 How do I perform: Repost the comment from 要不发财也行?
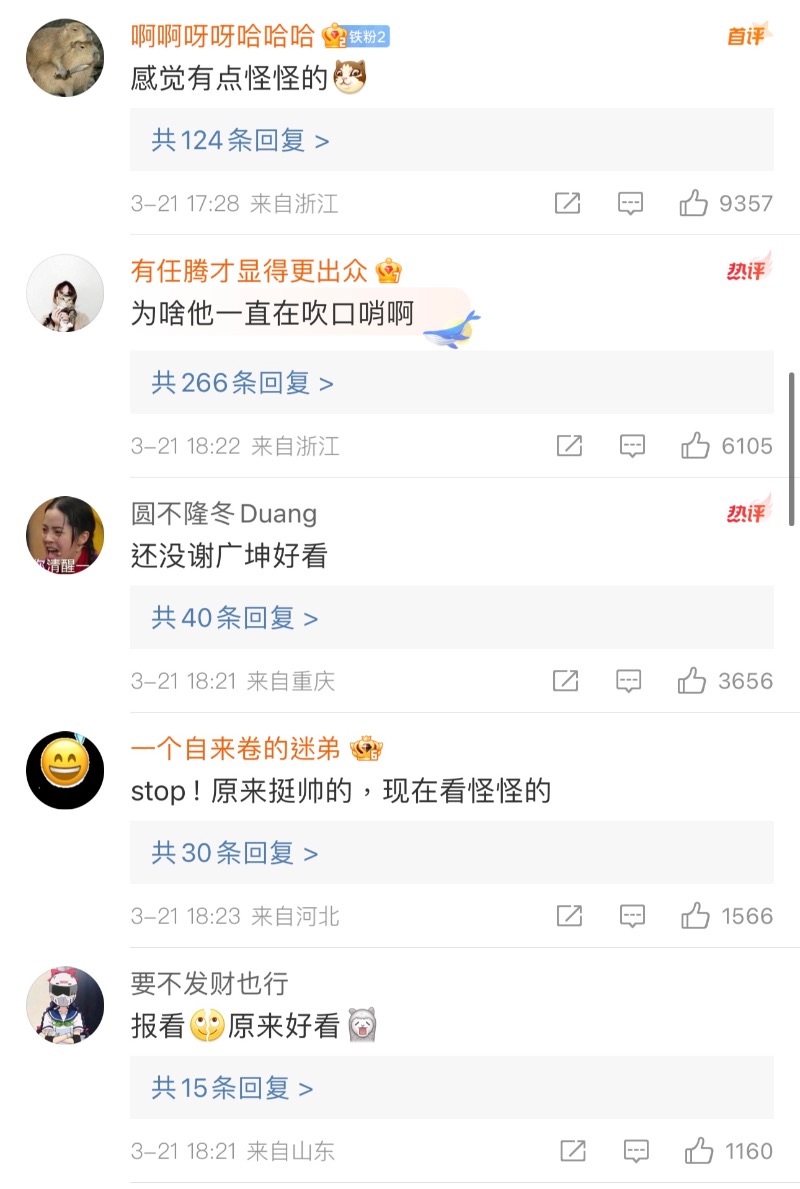pyautogui.click(x=572, y=1152)
